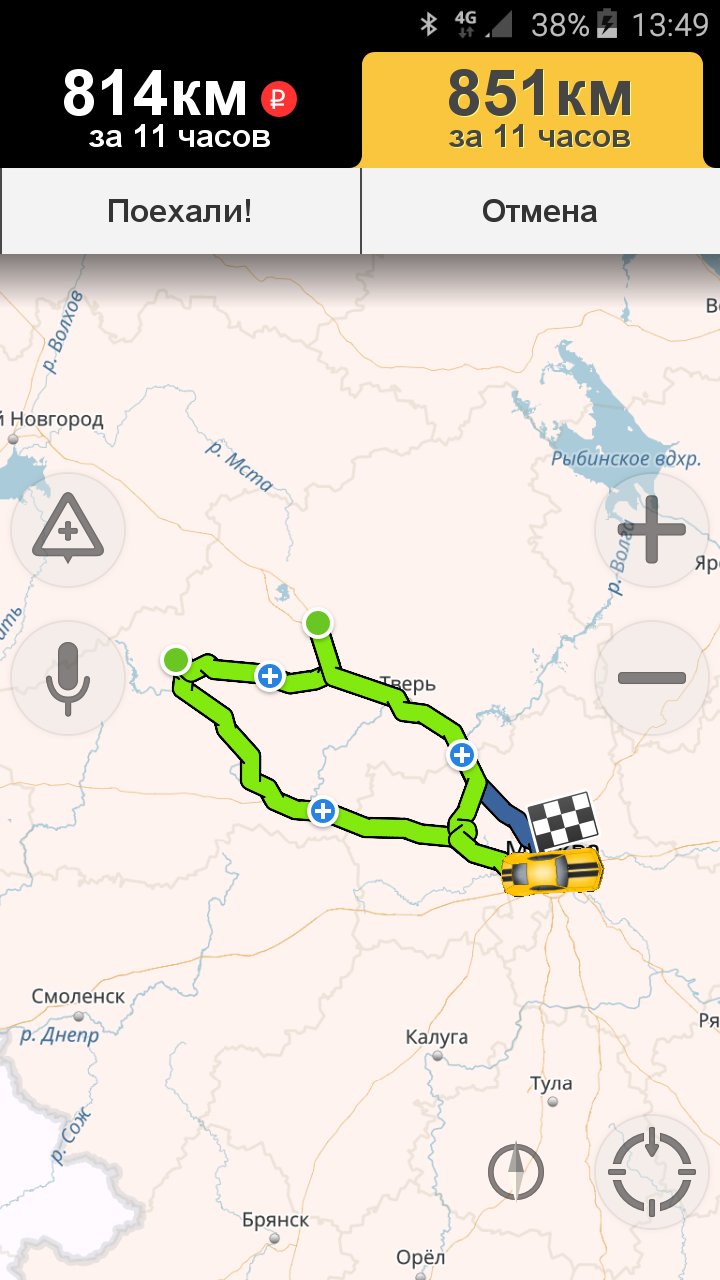Zoom in on the map
This screenshot has height=1280, width=720.
tap(651, 528)
